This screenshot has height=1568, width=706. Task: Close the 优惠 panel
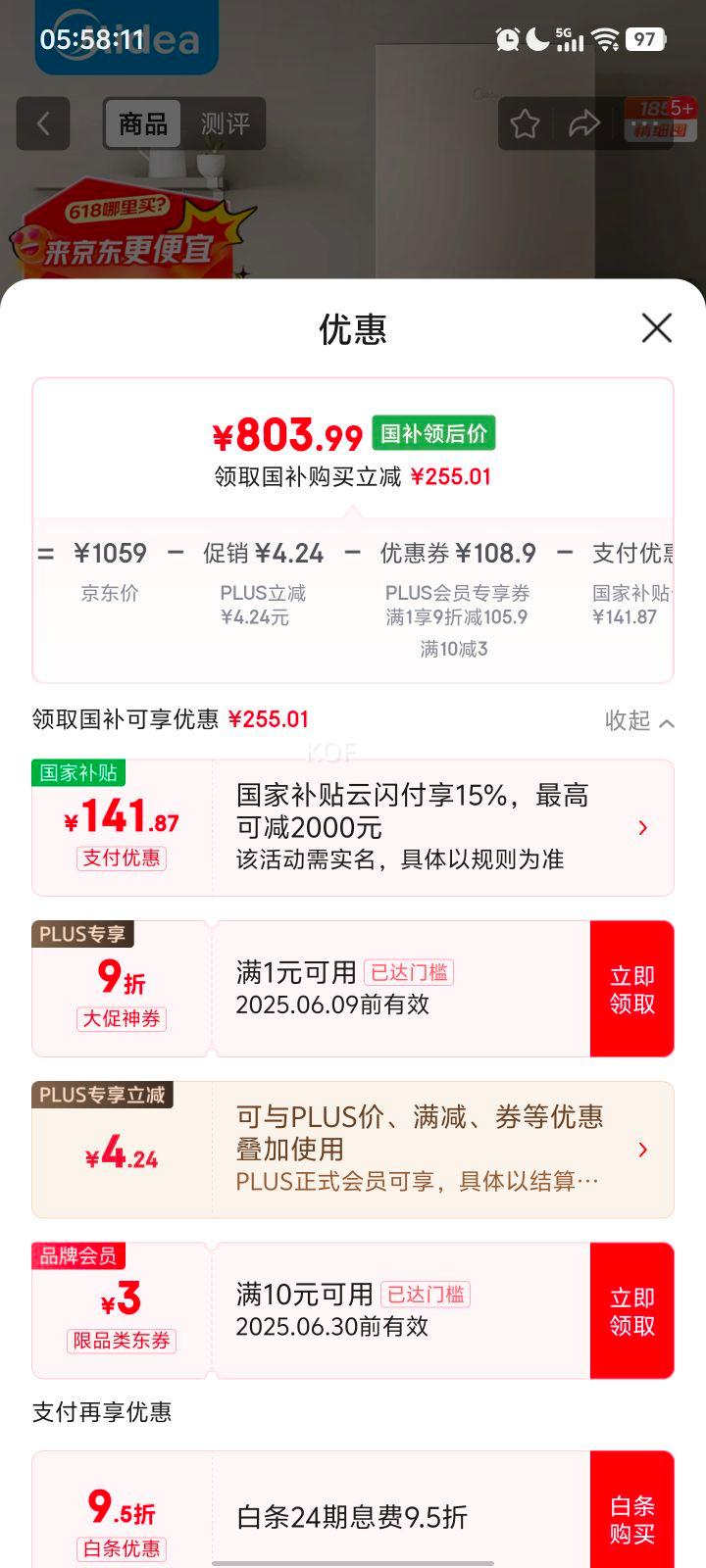pos(656,328)
